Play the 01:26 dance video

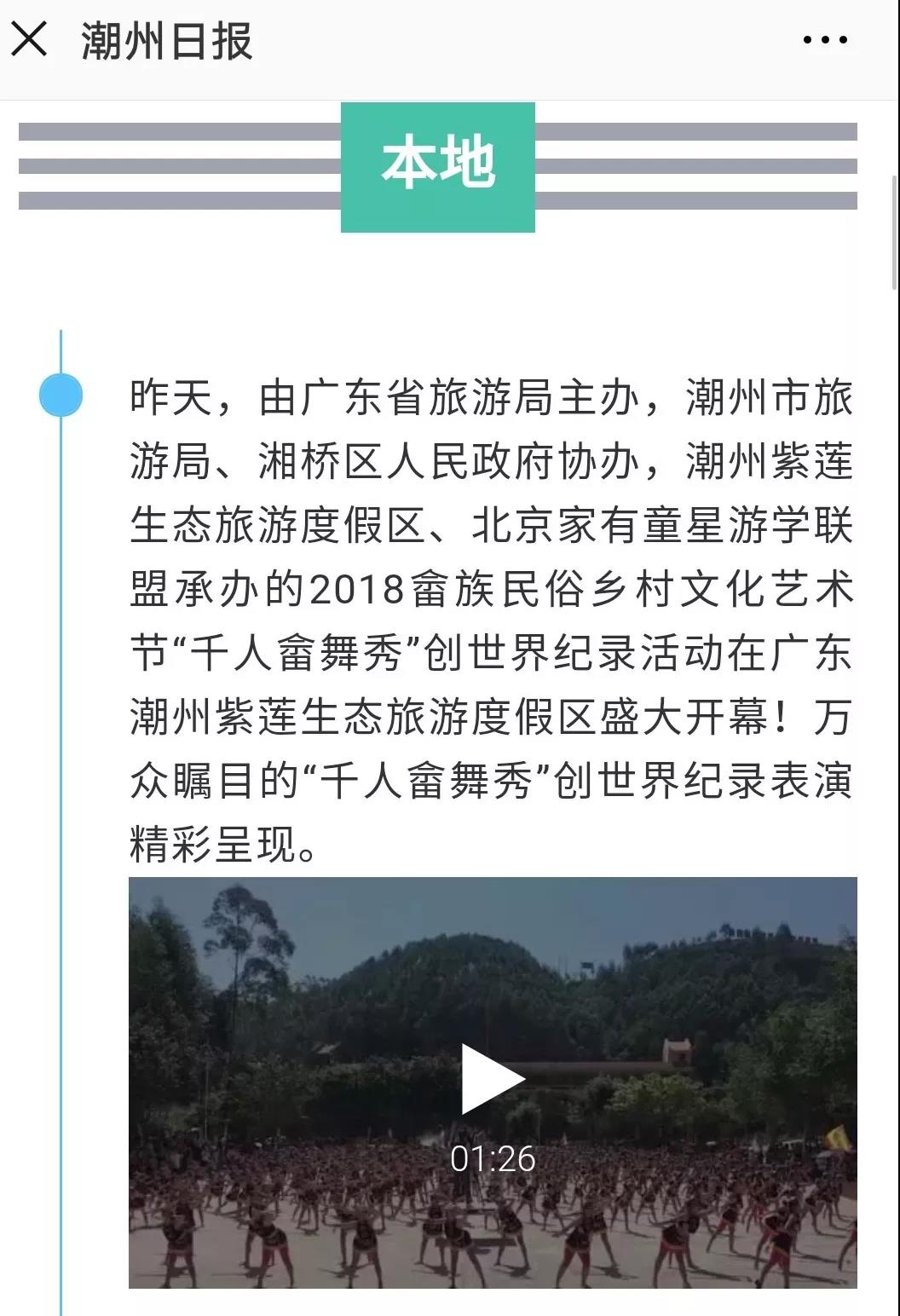tap(493, 1079)
